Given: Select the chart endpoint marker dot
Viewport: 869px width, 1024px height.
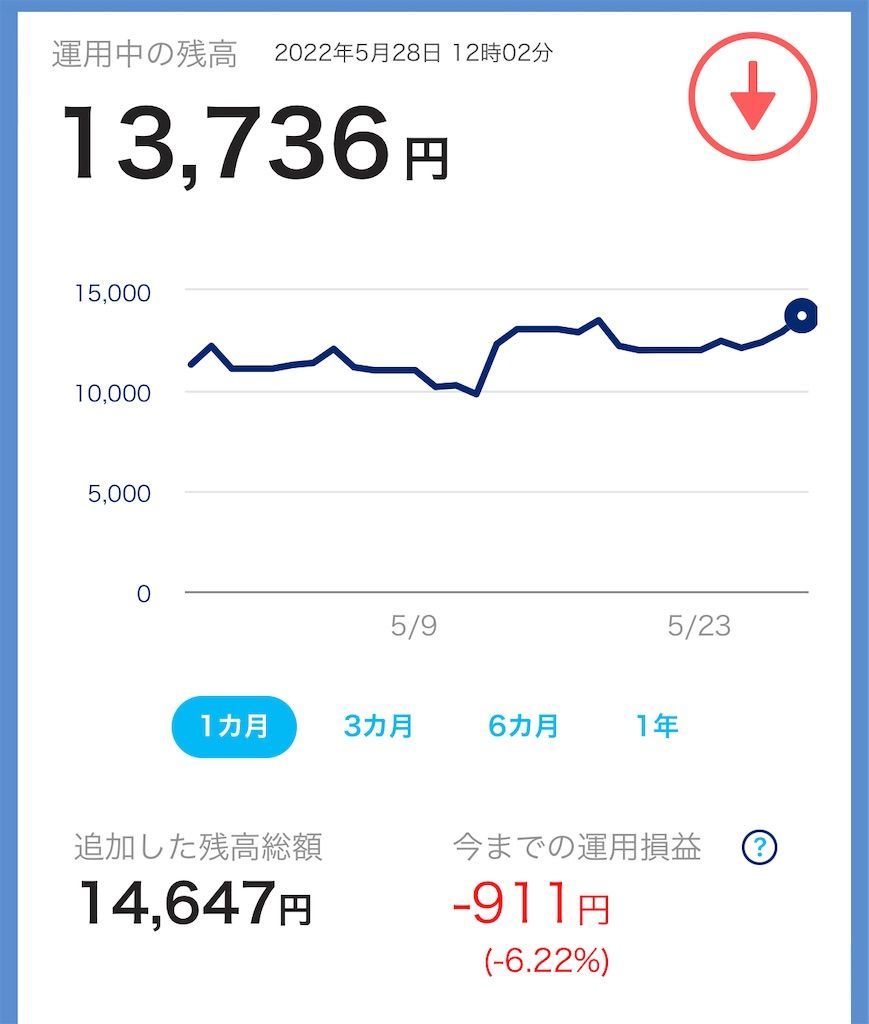Looking at the screenshot, I should [x=803, y=314].
